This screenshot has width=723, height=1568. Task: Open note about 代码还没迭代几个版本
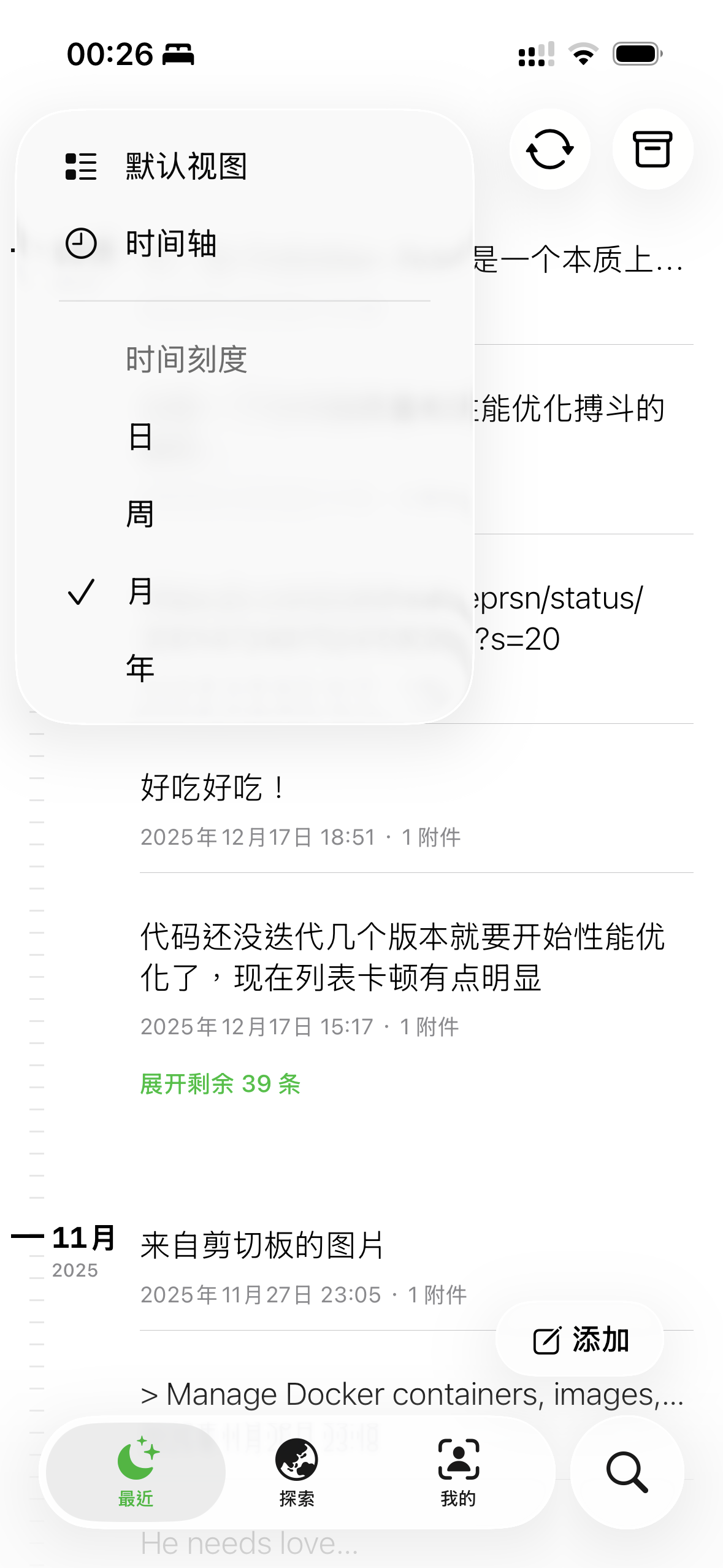(402, 956)
